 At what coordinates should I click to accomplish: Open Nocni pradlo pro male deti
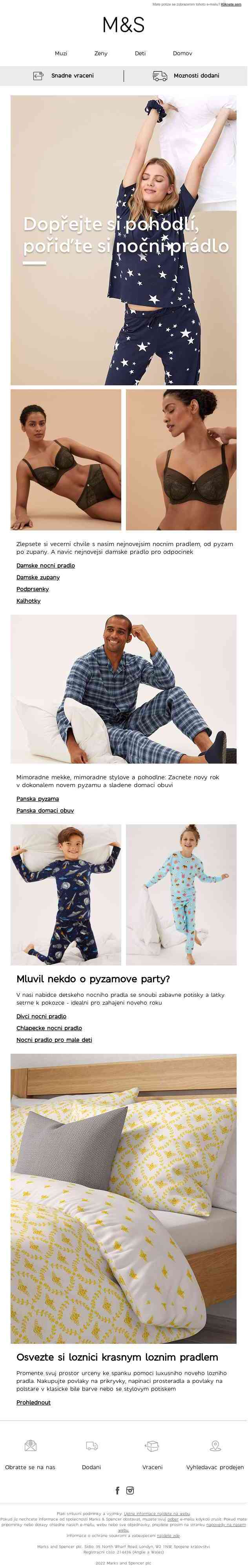(54, 1040)
